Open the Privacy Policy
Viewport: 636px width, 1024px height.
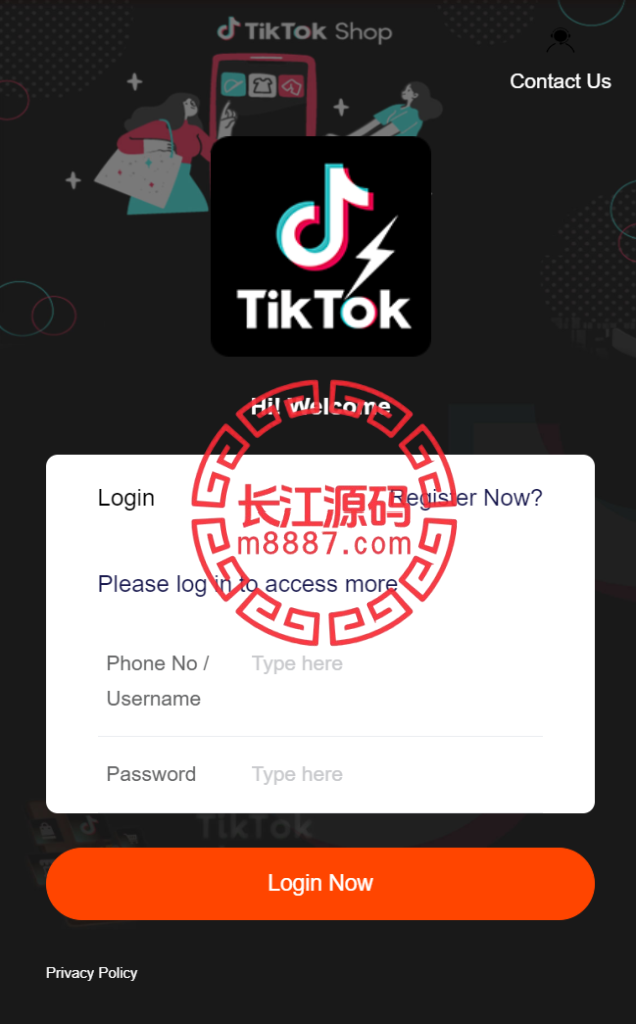(92, 972)
